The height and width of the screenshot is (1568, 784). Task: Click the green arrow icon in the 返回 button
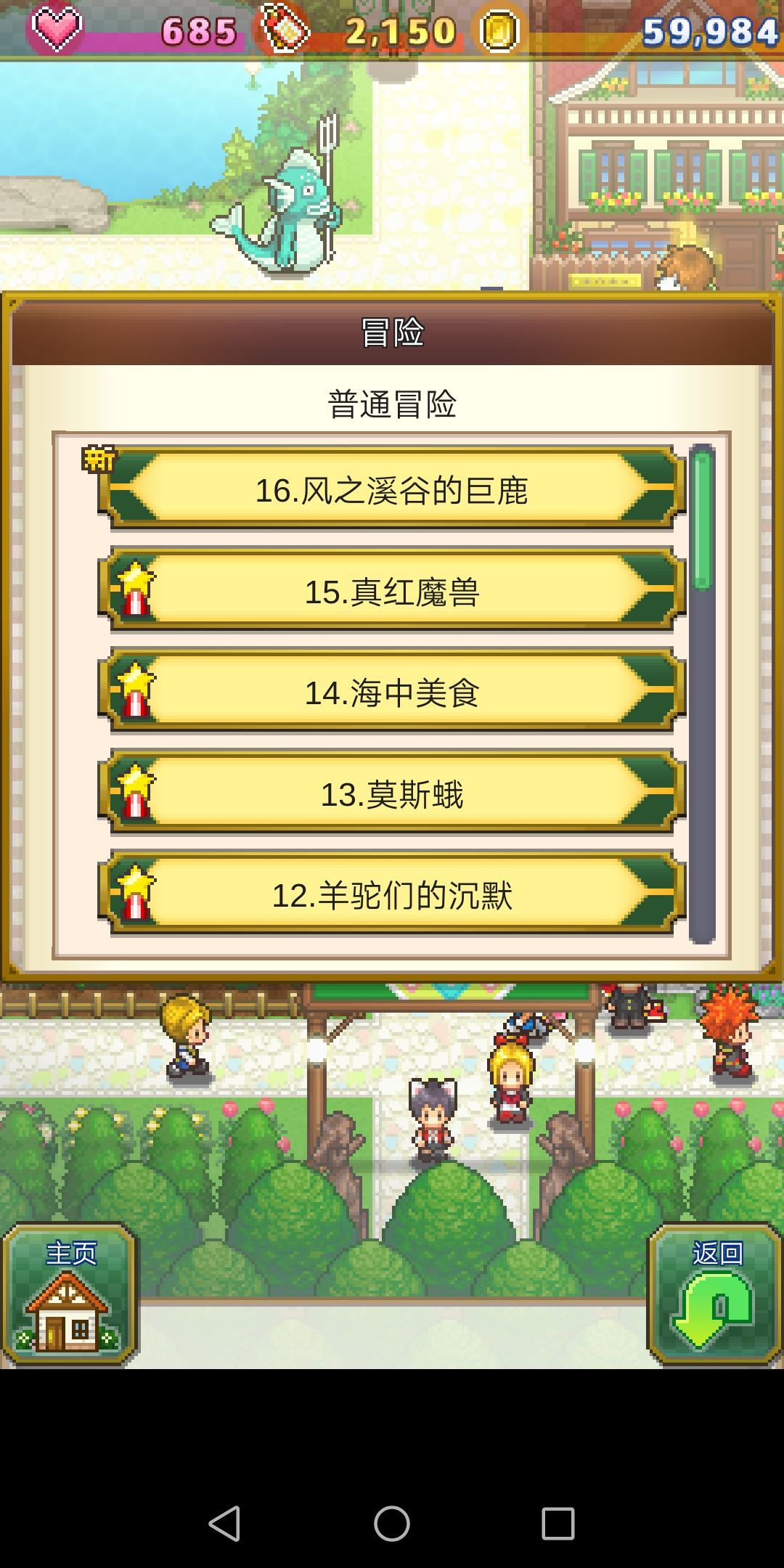click(713, 1307)
